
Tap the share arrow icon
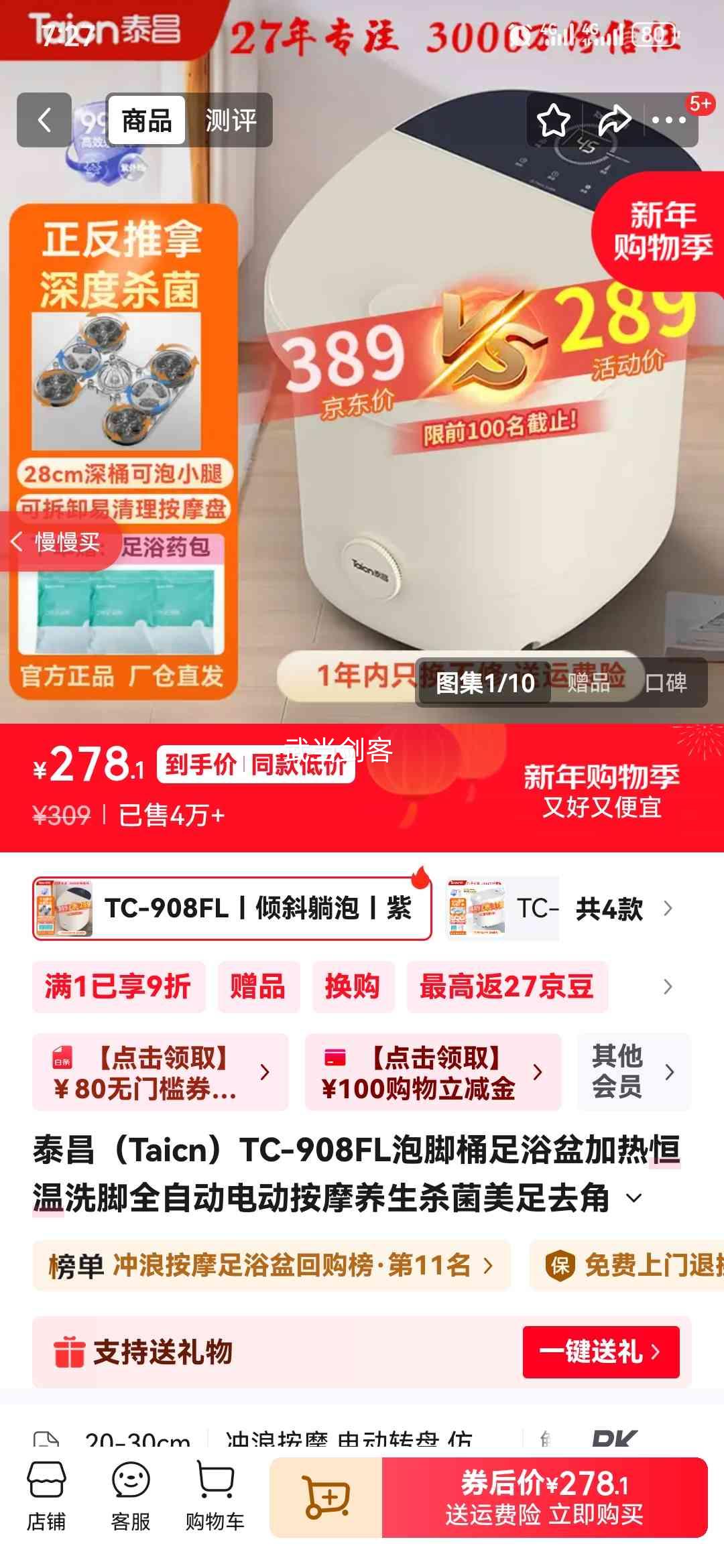[612, 121]
